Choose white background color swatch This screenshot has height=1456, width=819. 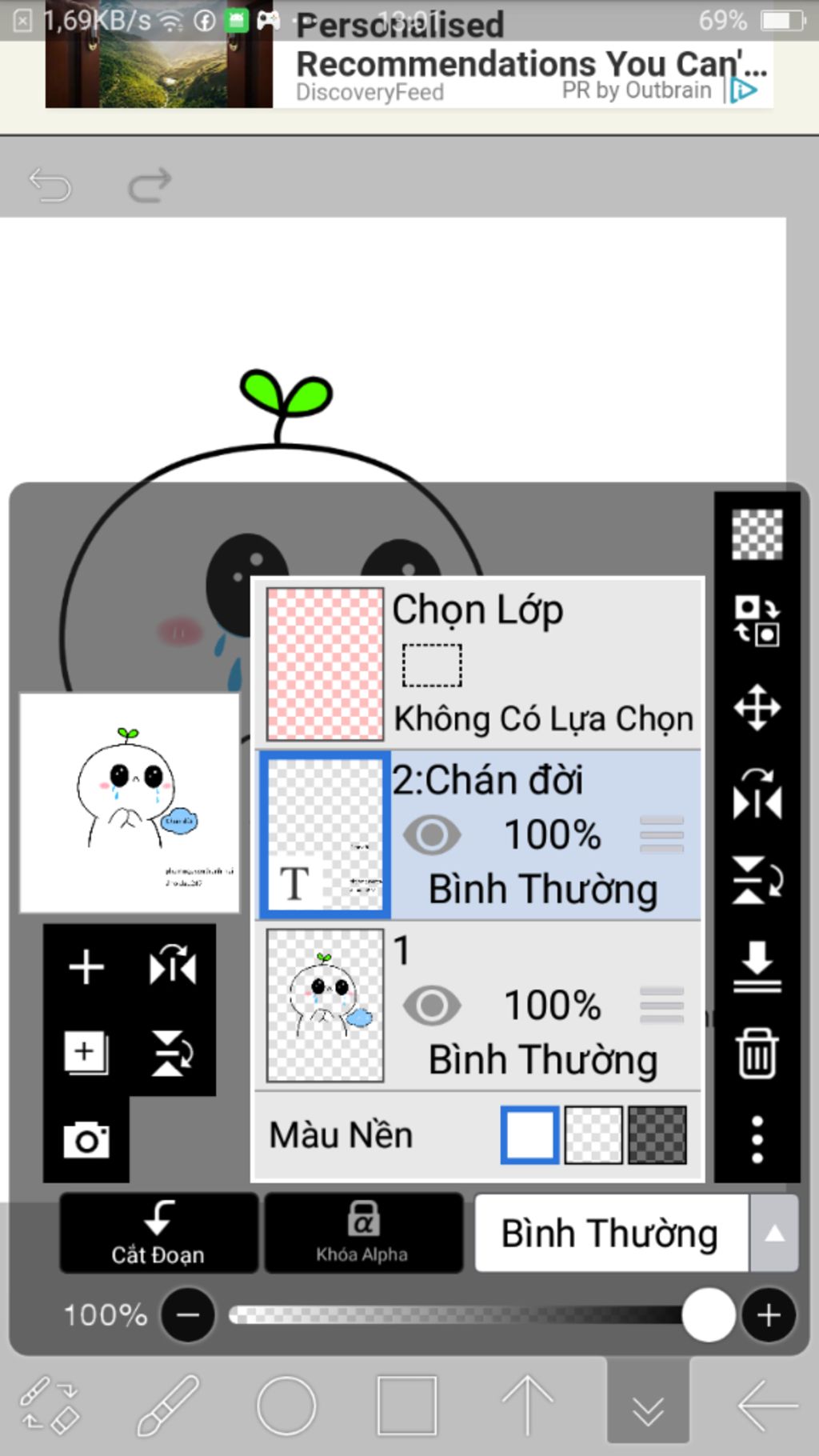pos(529,1134)
